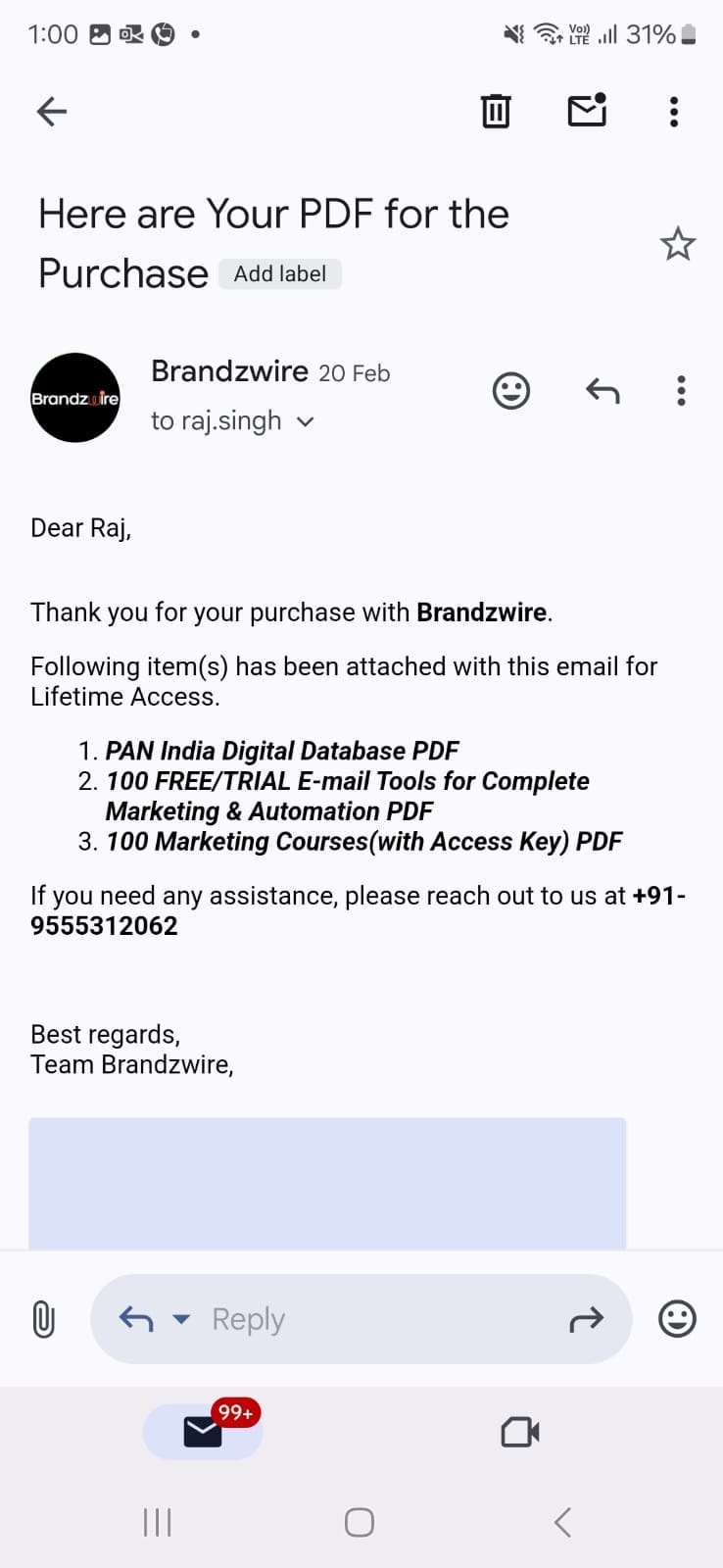Open emoji picker next to reply box
723x1568 pixels.
tap(677, 1319)
